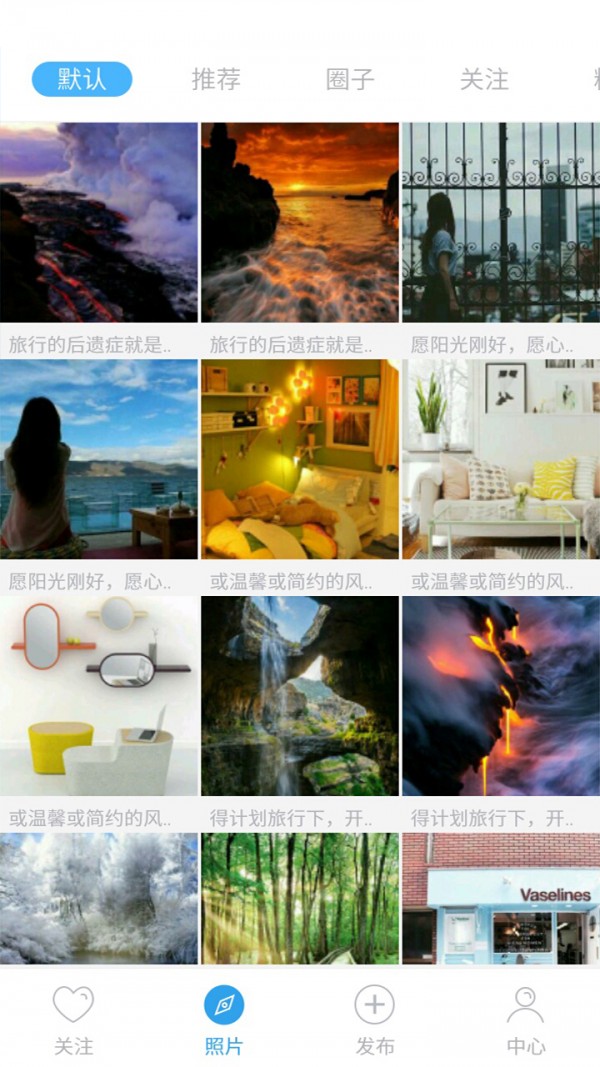
Task: View the girl by iron fence photo
Action: (x=500, y=222)
